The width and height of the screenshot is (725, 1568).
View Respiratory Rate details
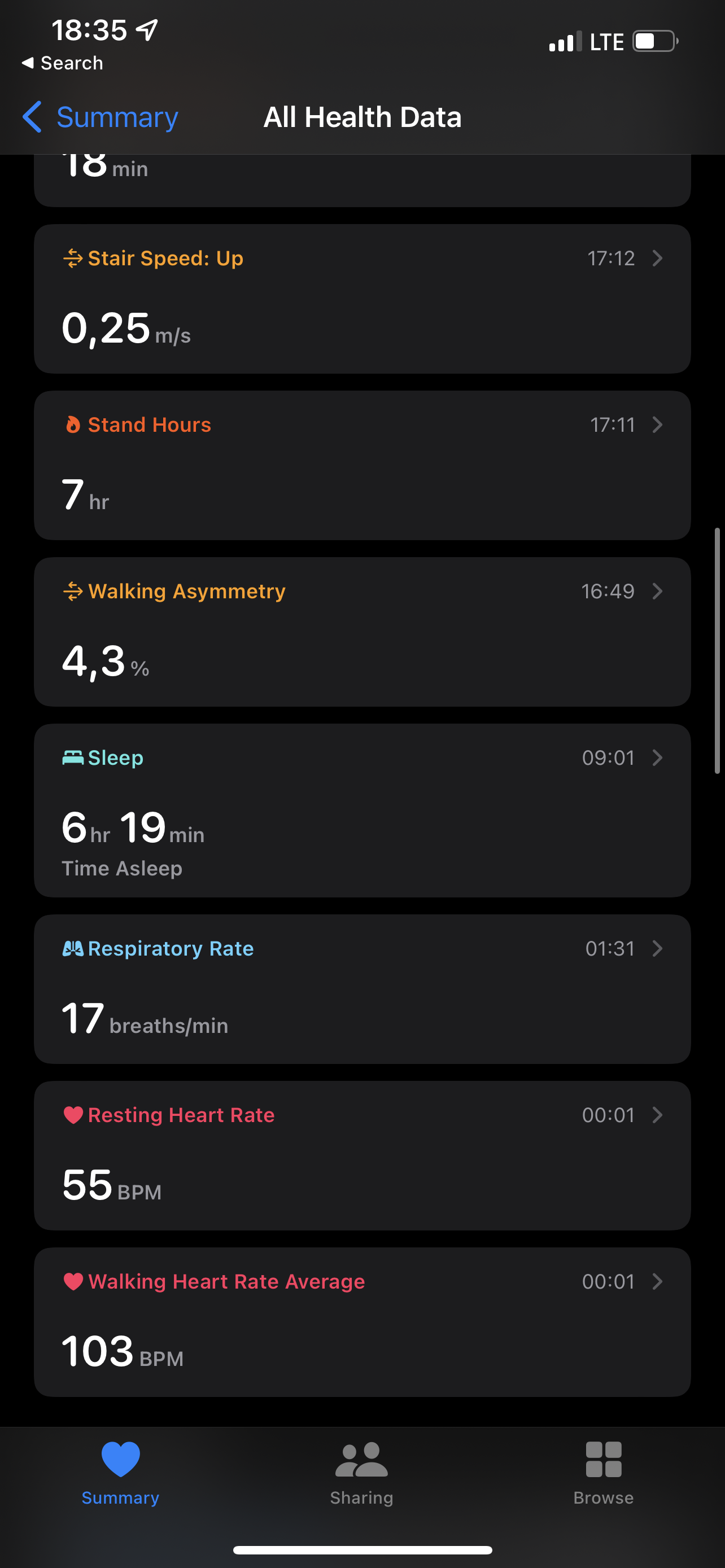tap(362, 989)
